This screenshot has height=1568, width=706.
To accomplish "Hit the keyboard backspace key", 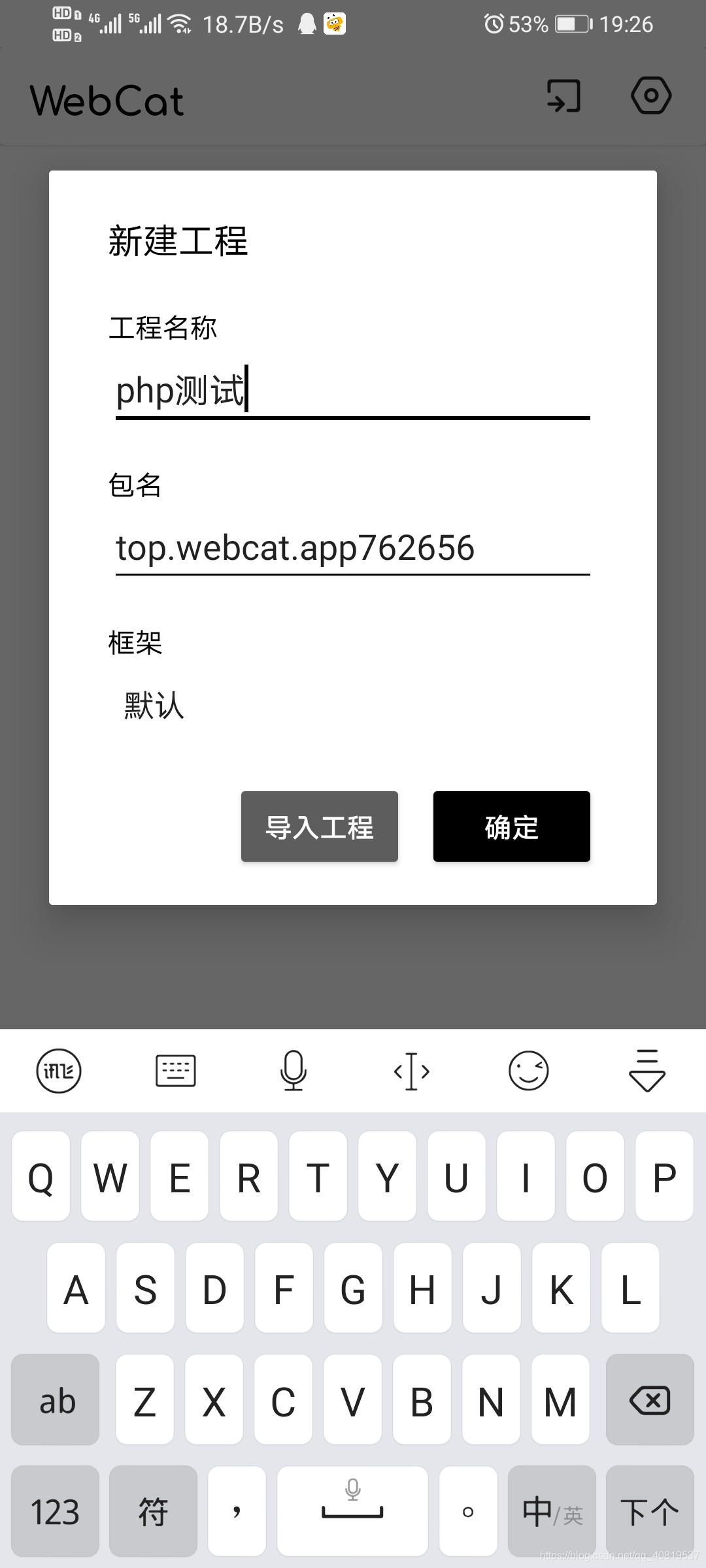I will [649, 1401].
